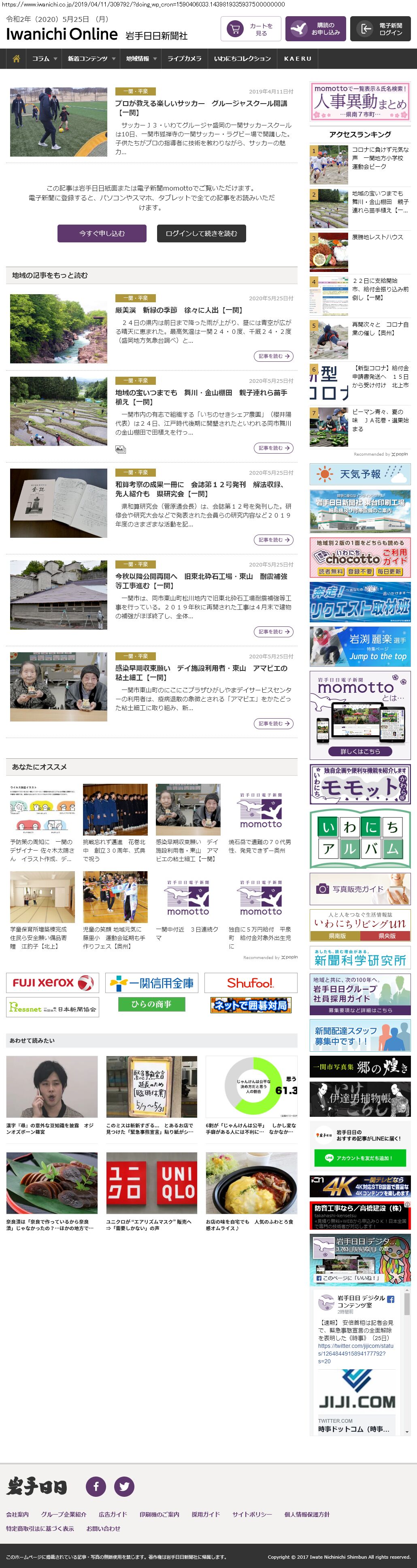Expand the 地域情報 menu
The width and height of the screenshot is (417, 1568).
(x=140, y=58)
